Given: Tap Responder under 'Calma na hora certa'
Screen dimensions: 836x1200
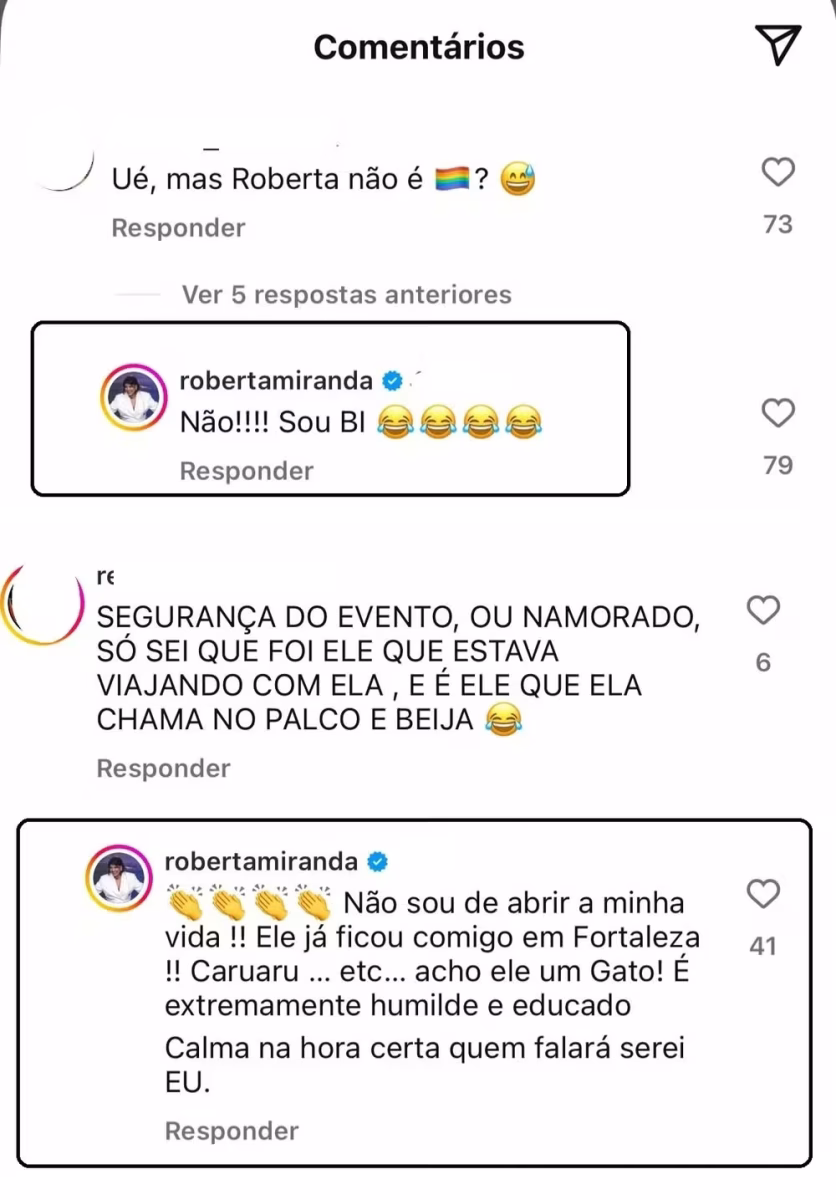Looking at the screenshot, I should 231,1131.
